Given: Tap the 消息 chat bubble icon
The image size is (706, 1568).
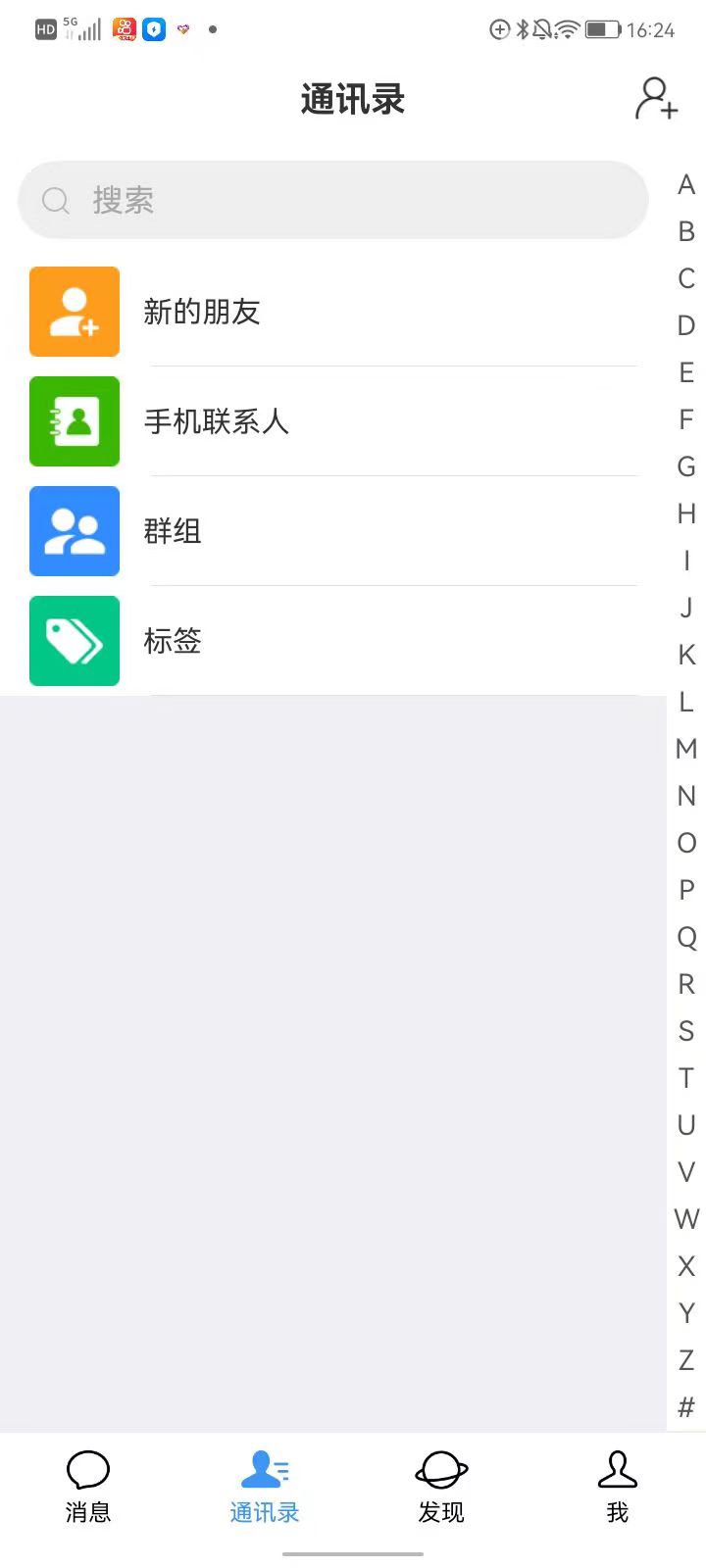Looking at the screenshot, I should [x=87, y=1470].
